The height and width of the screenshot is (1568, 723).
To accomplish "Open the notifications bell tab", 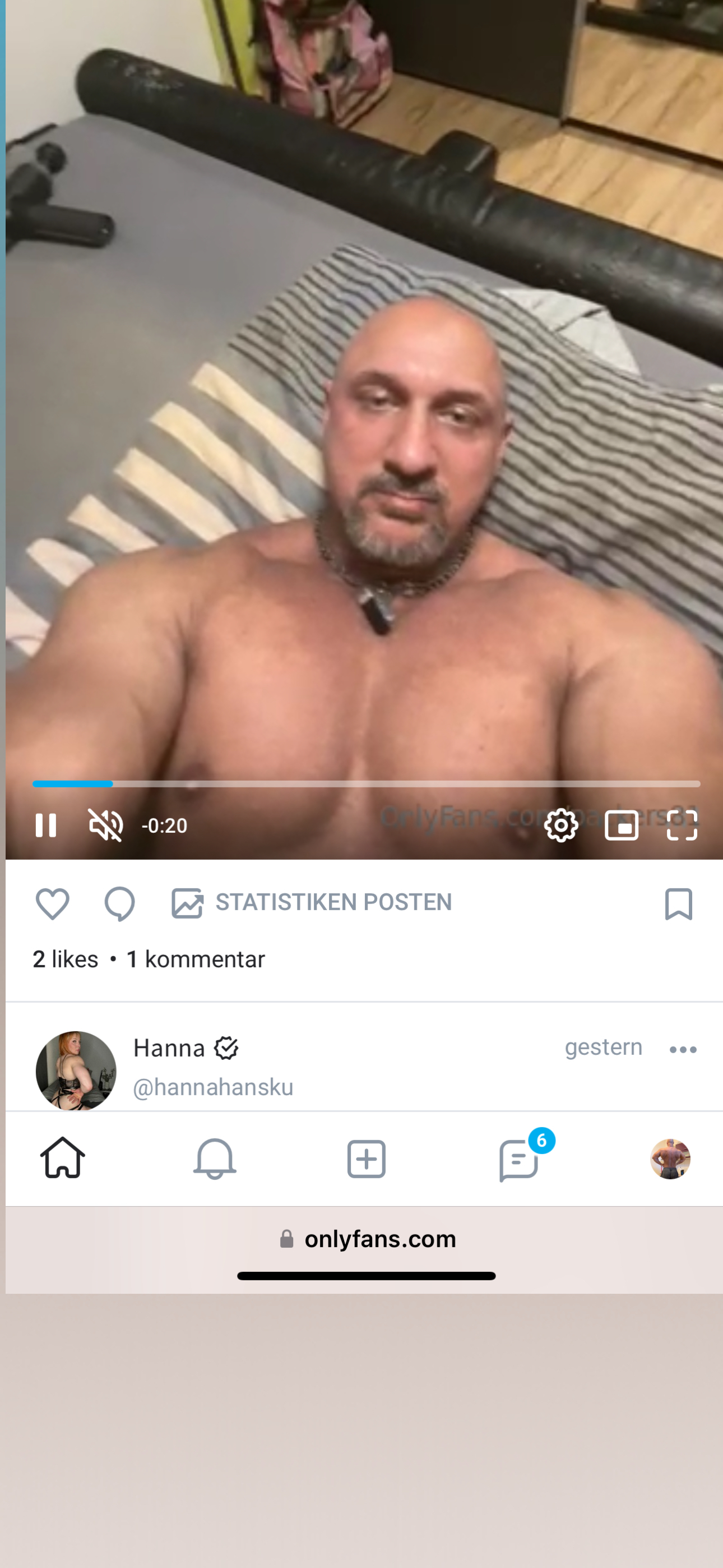I will [214, 1159].
